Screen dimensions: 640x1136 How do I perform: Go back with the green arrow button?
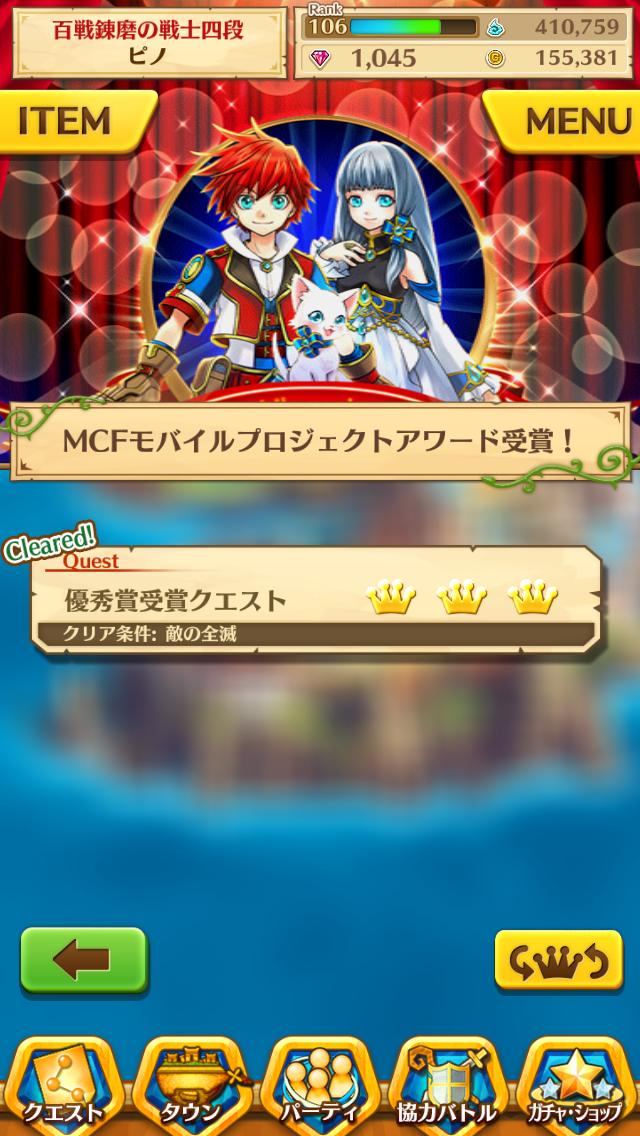(84, 960)
